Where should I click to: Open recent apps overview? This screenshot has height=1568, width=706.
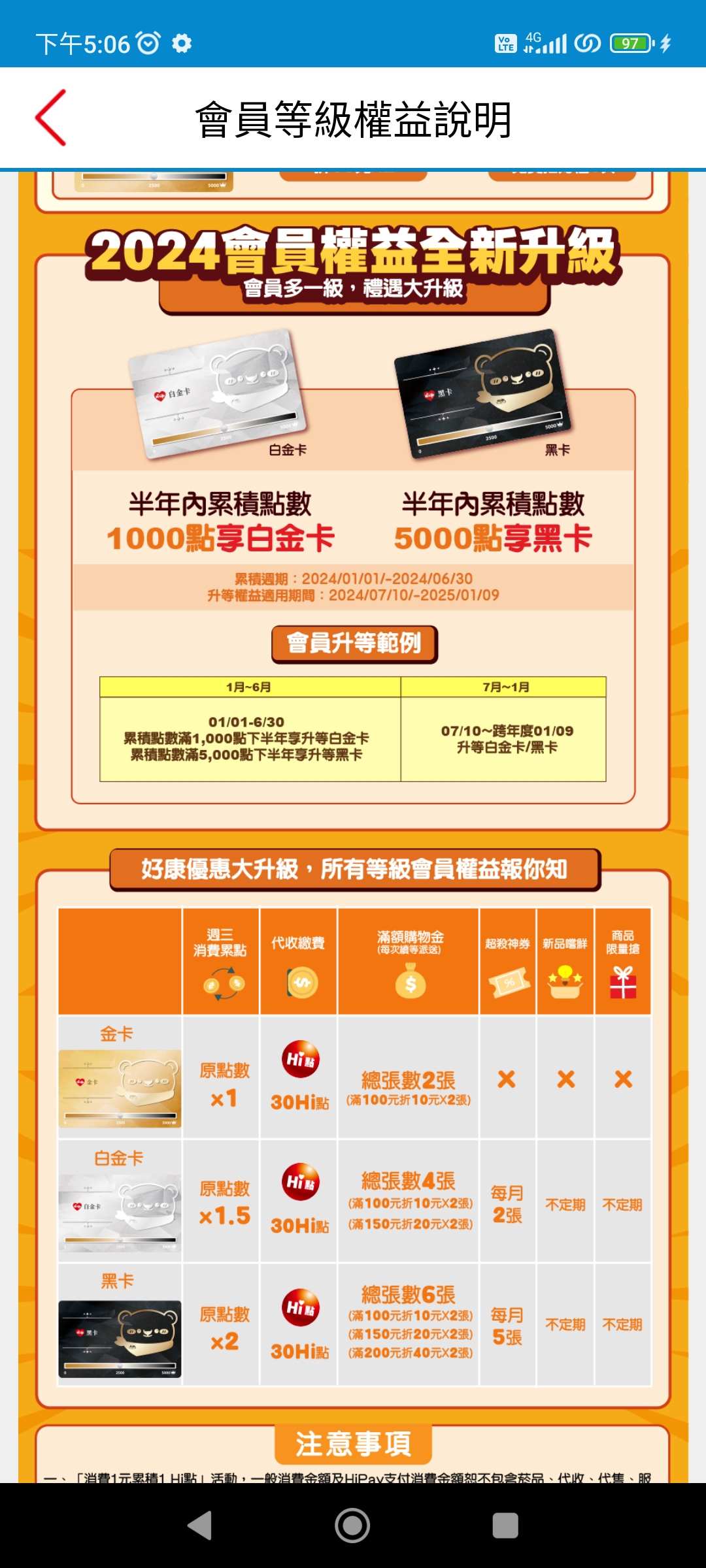(505, 1526)
